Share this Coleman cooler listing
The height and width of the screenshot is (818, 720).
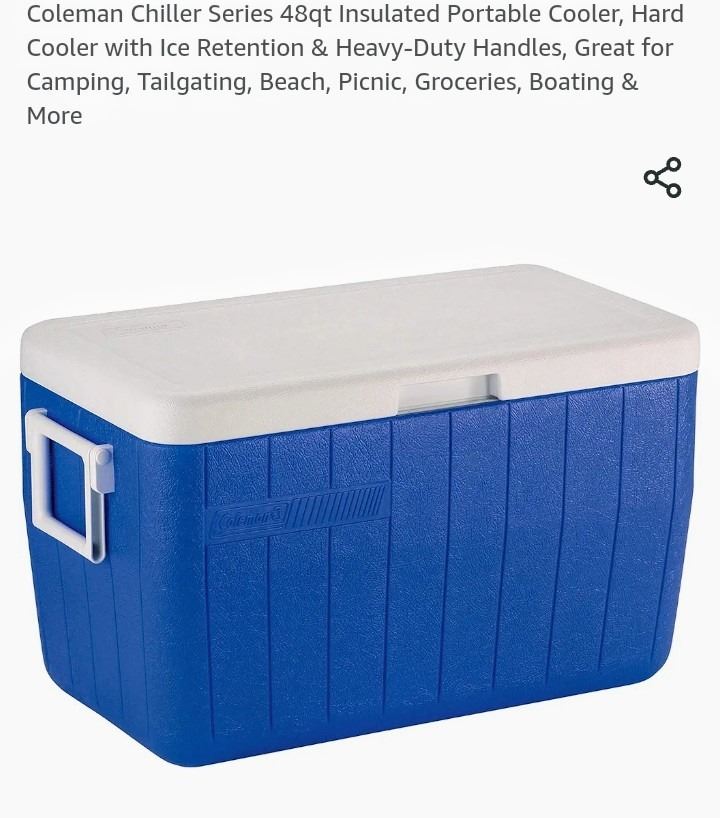662,178
